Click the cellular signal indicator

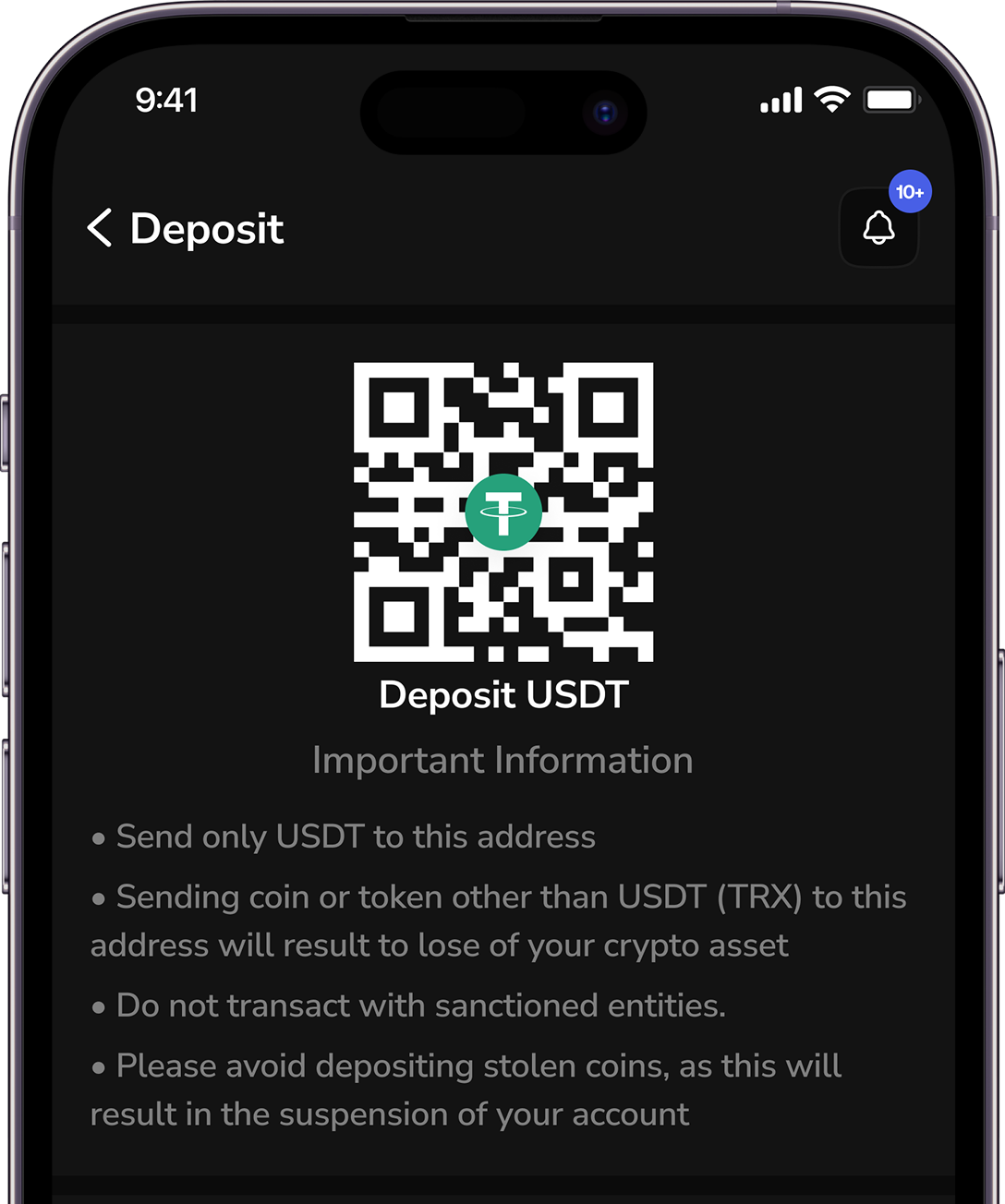click(780, 99)
